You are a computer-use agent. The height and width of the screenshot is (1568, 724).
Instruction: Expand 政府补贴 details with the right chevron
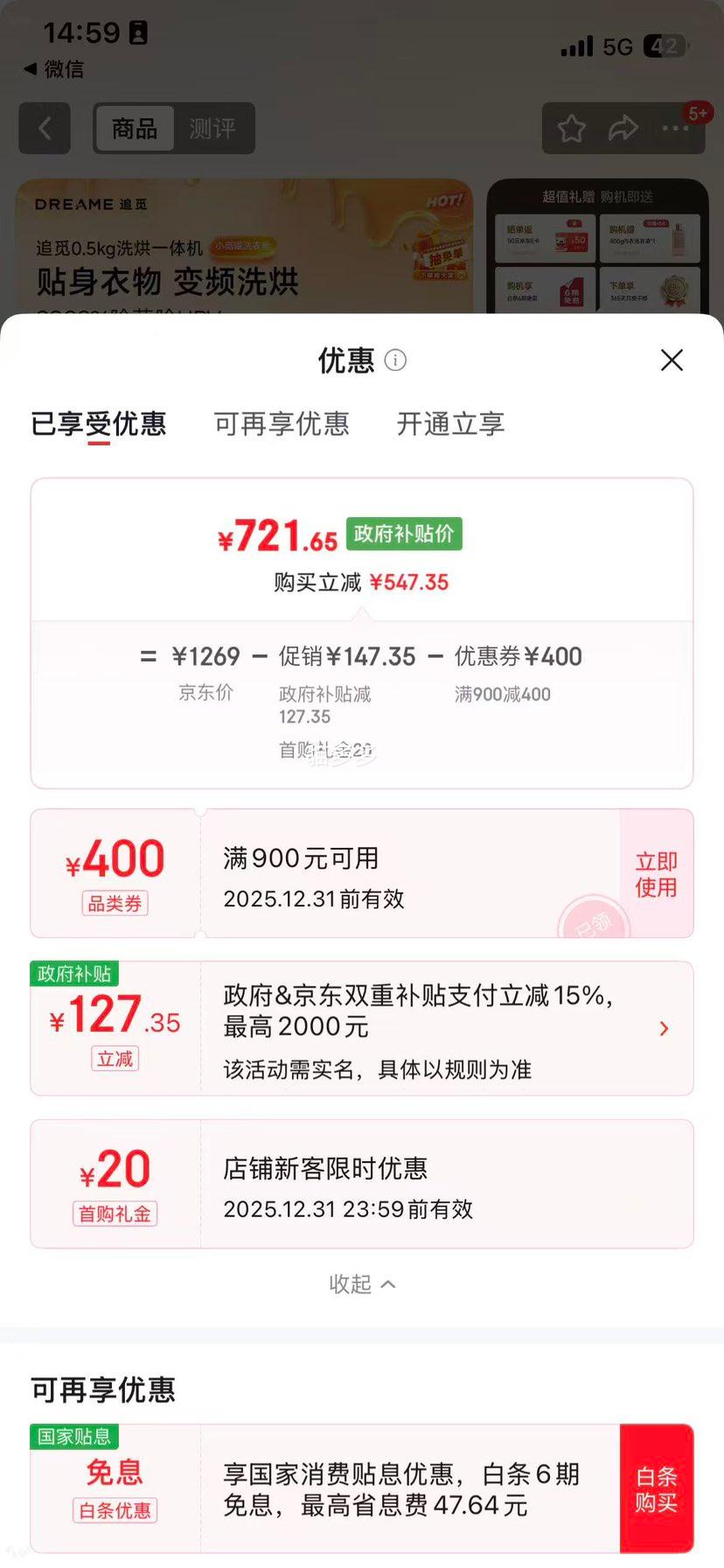[665, 1028]
